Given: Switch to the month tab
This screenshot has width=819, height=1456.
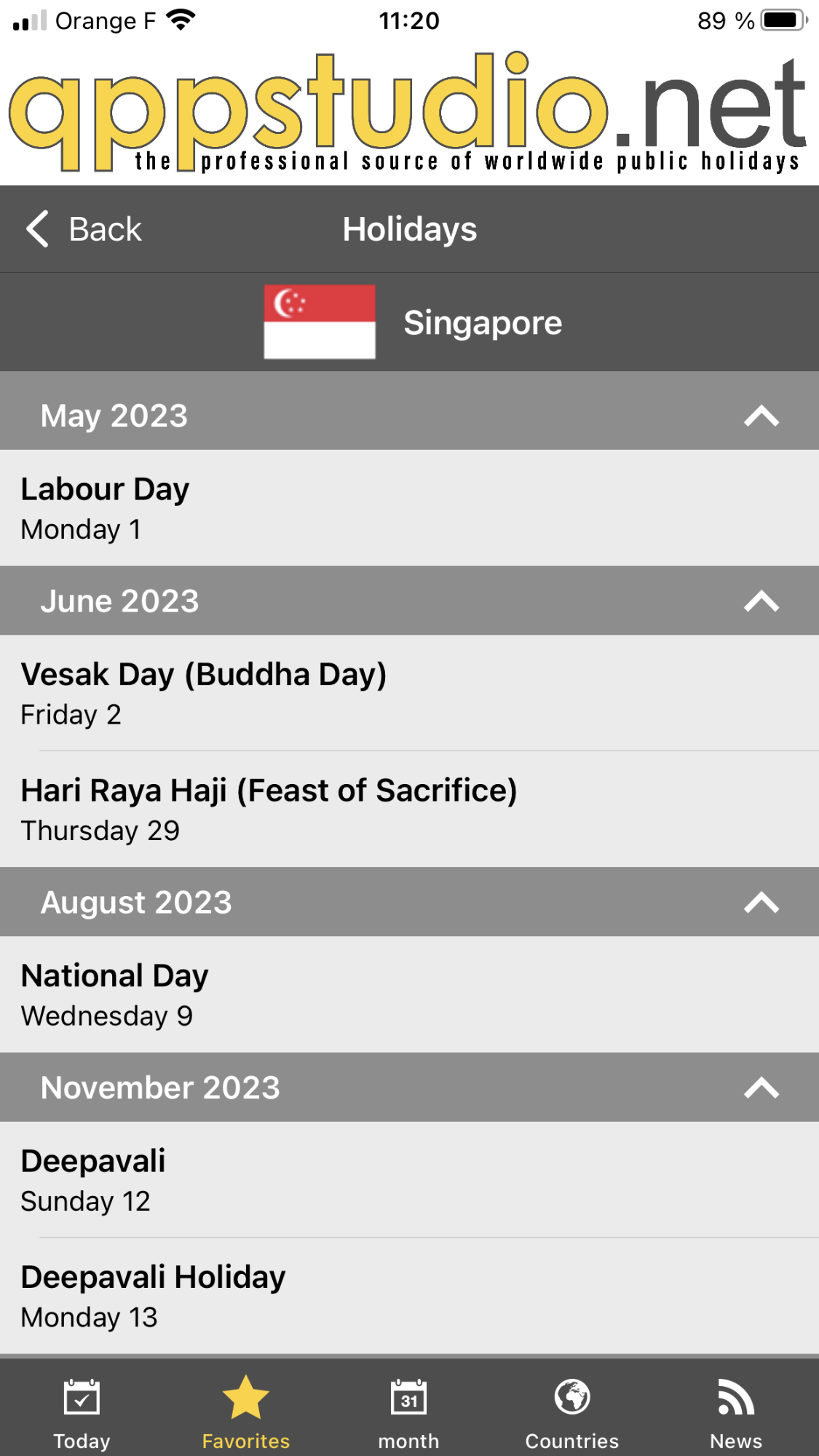Looking at the screenshot, I should [409, 1414].
